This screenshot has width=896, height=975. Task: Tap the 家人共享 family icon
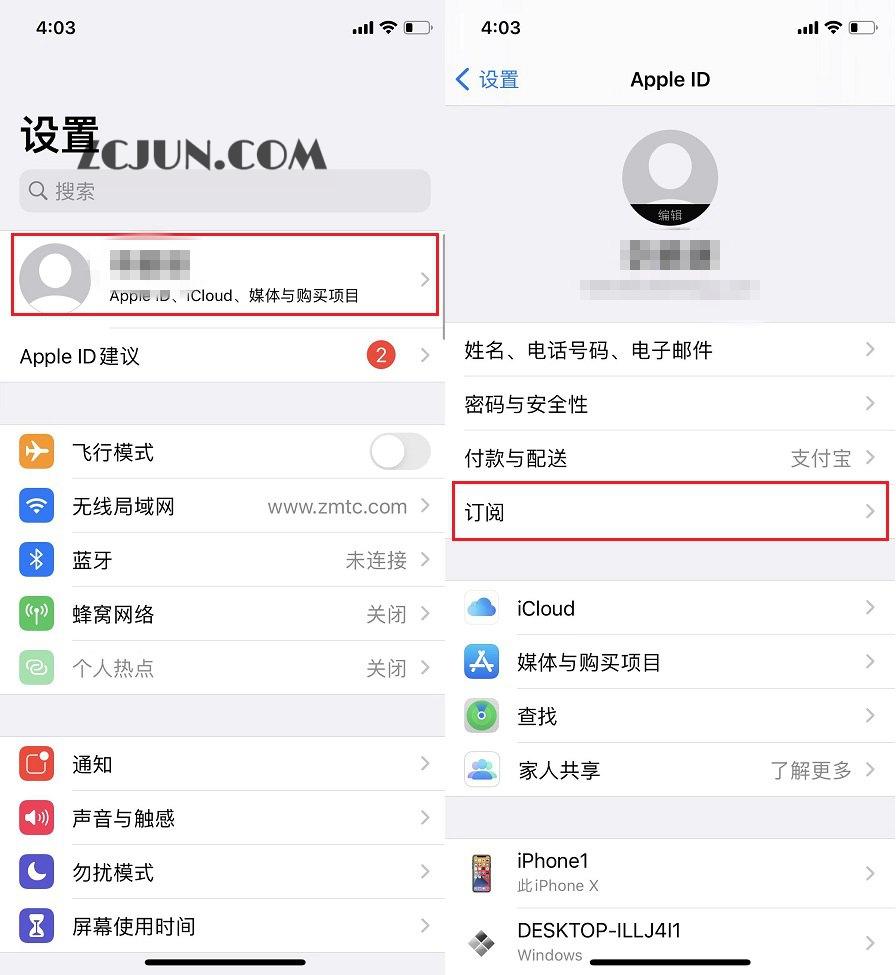click(x=482, y=770)
